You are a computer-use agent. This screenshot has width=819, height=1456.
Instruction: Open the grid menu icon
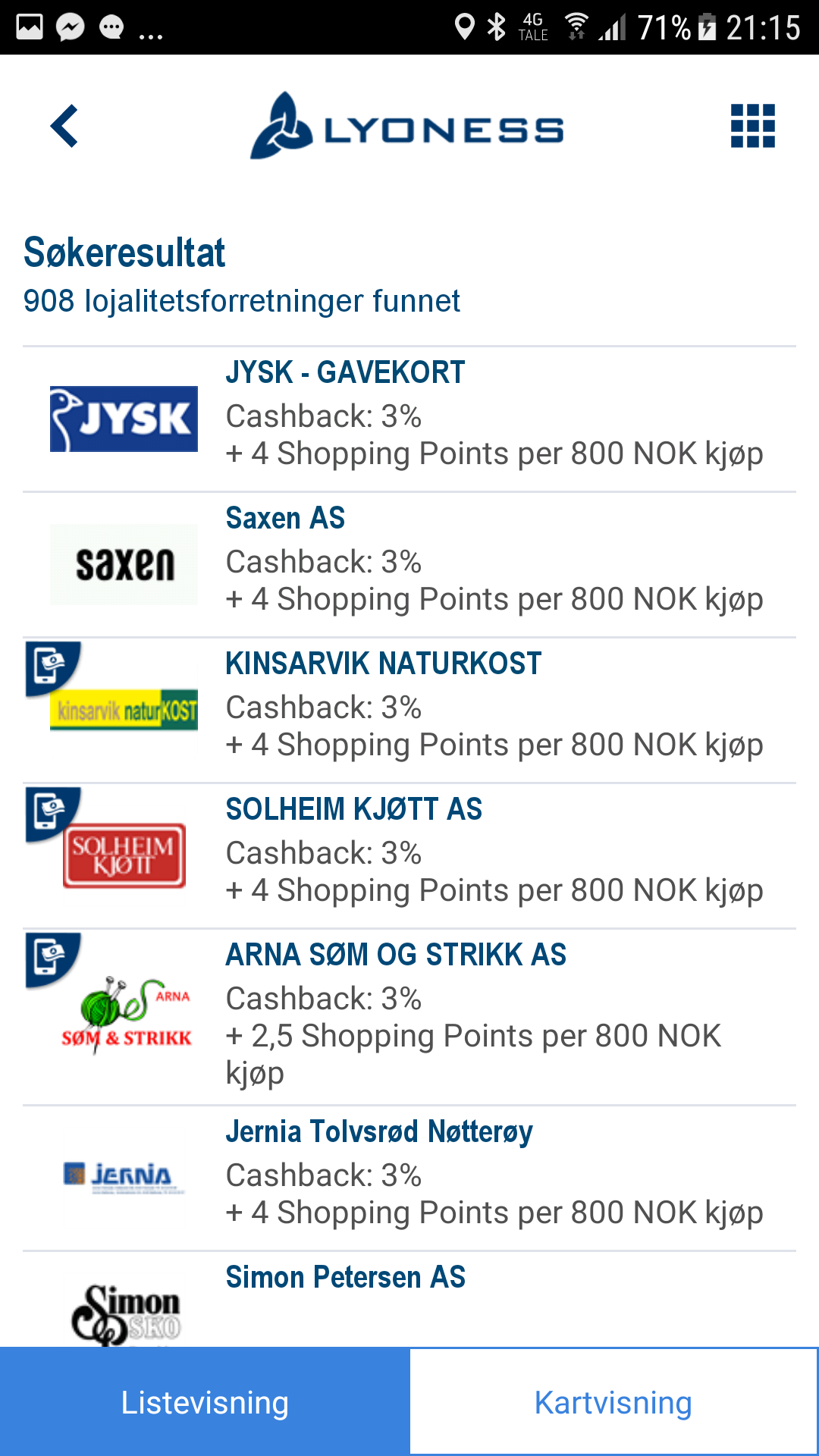pos(752,126)
